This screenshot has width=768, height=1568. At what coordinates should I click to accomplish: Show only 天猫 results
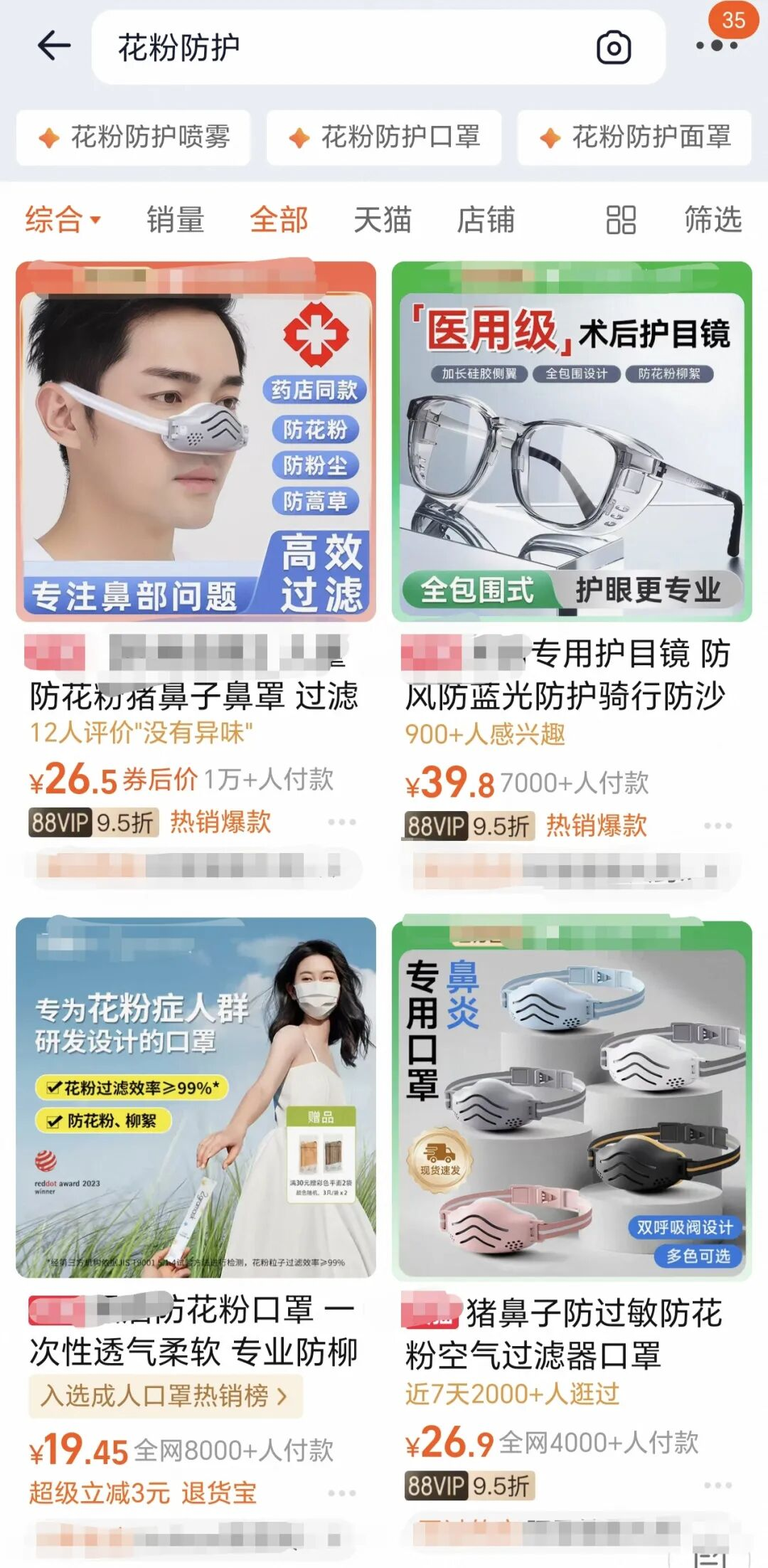383,219
